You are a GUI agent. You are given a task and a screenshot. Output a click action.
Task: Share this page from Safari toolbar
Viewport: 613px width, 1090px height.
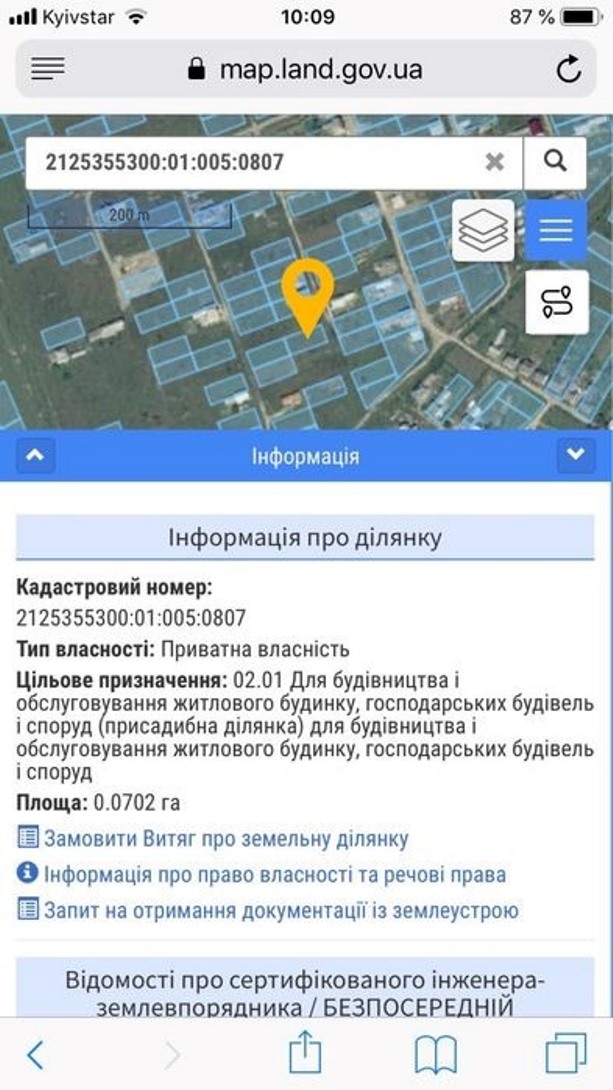tap(305, 1052)
